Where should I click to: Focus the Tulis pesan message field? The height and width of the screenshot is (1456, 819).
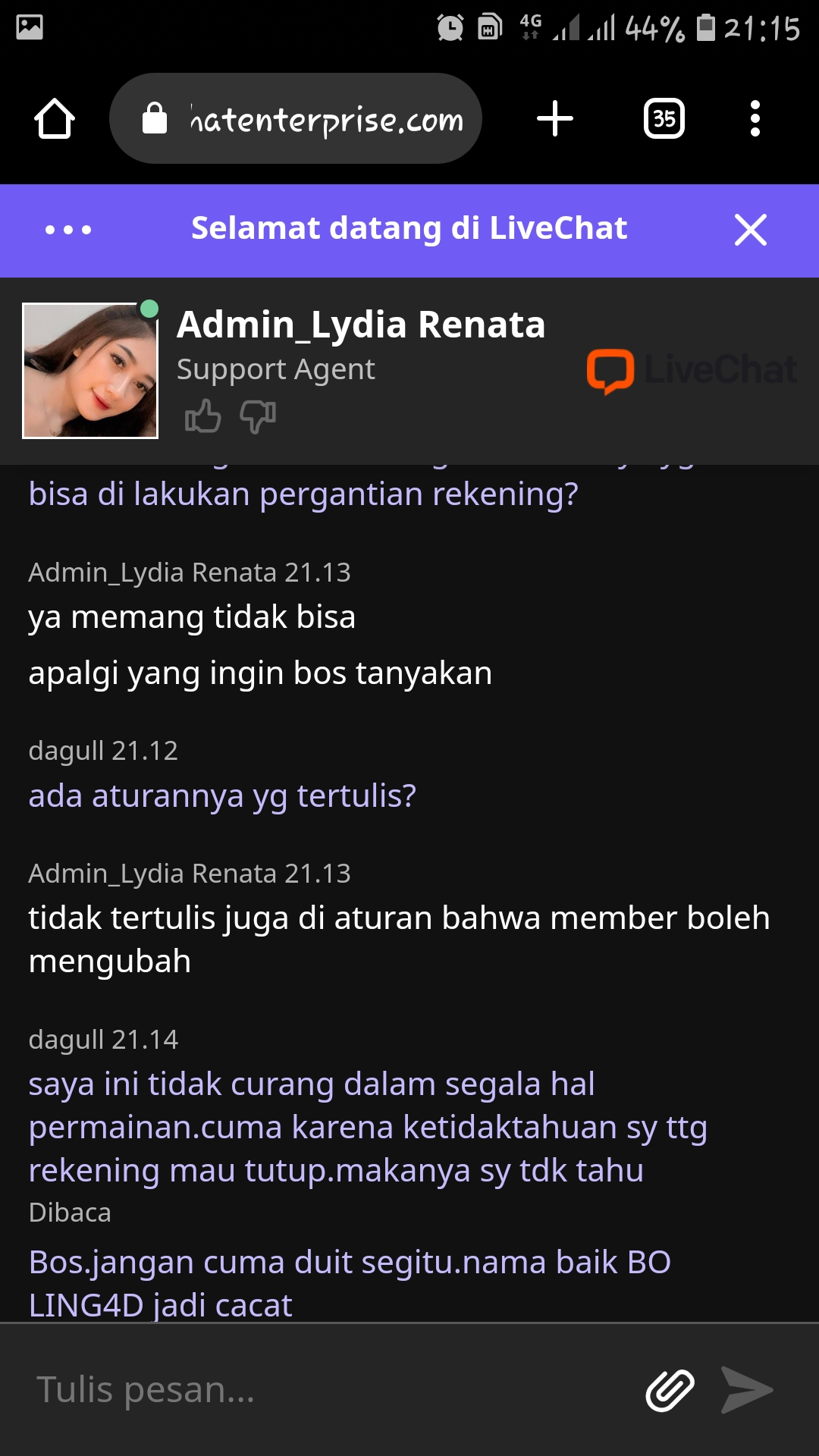point(326,1390)
